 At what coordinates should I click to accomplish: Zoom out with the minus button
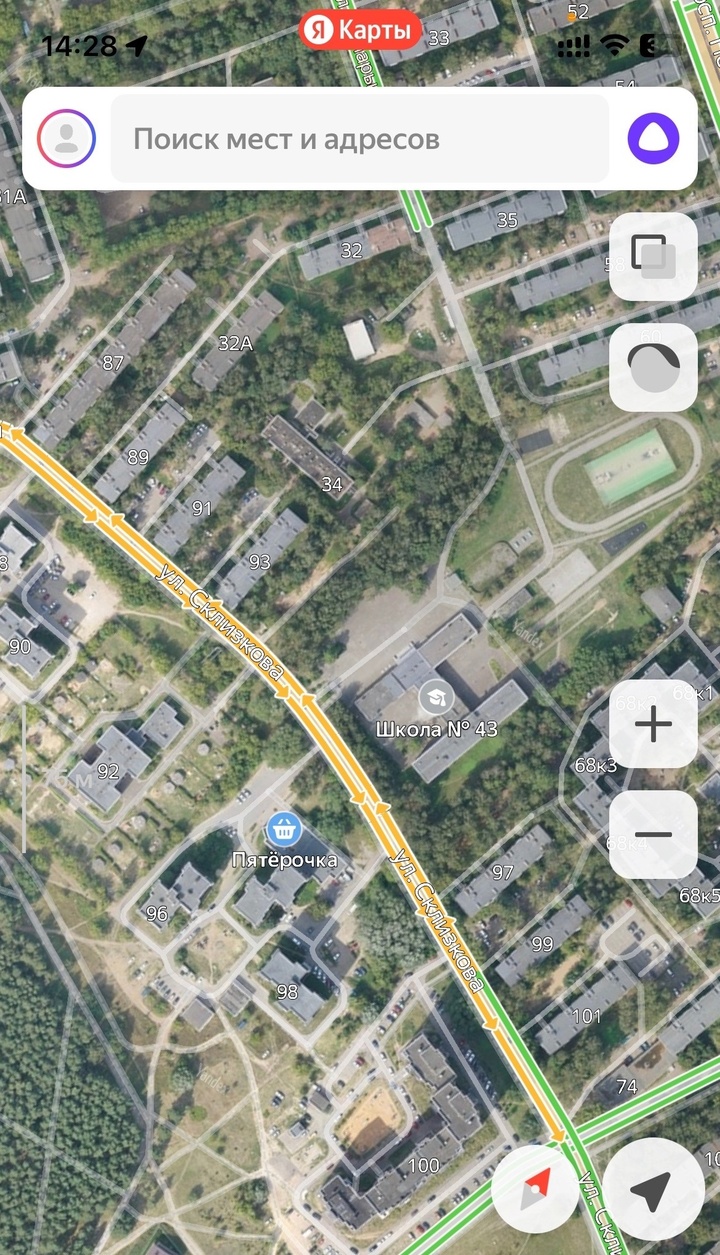(x=653, y=834)
